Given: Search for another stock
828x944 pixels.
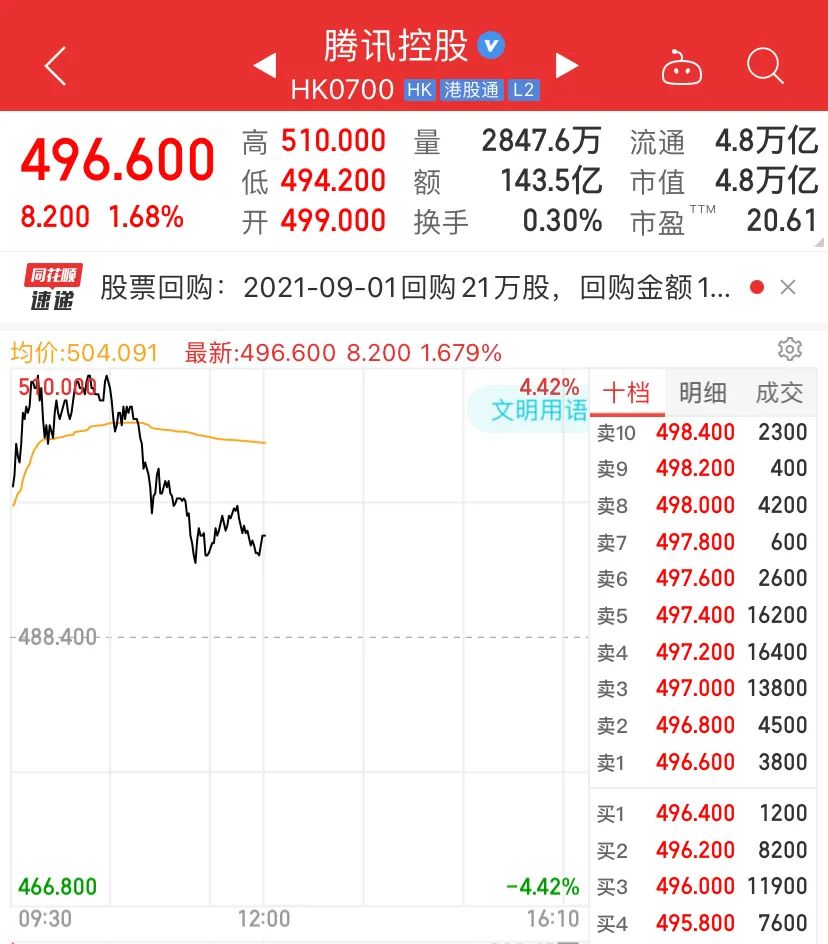Looking at the screenshot, I should 765,67.
